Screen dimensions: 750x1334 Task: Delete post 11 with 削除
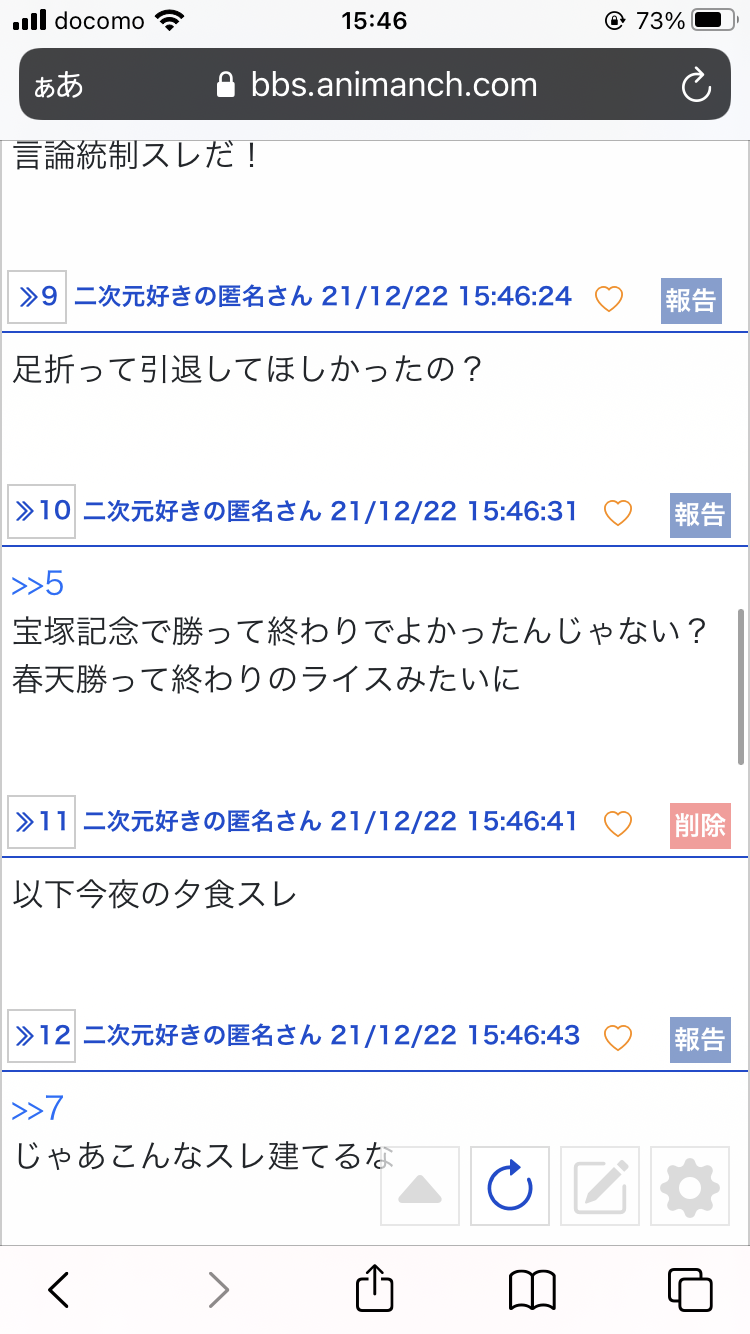700,825
